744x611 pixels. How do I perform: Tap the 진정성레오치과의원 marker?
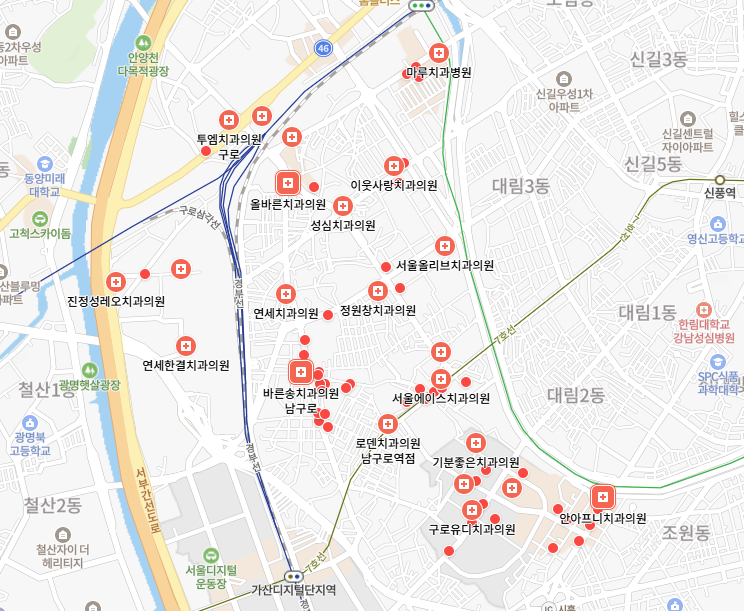(x=116, y=282)
